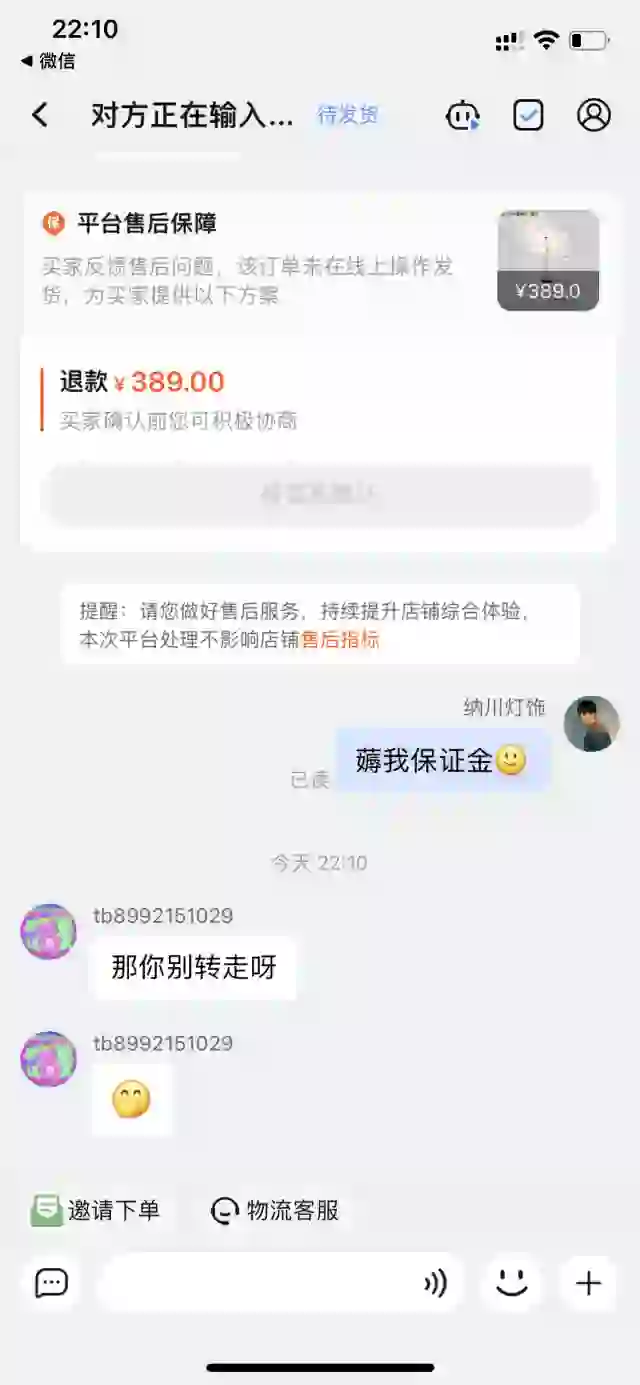Viewport: 640px width, 1385px height.
Task: Tap 邀请下单 to invite an order
Action: click(95, 1210)
